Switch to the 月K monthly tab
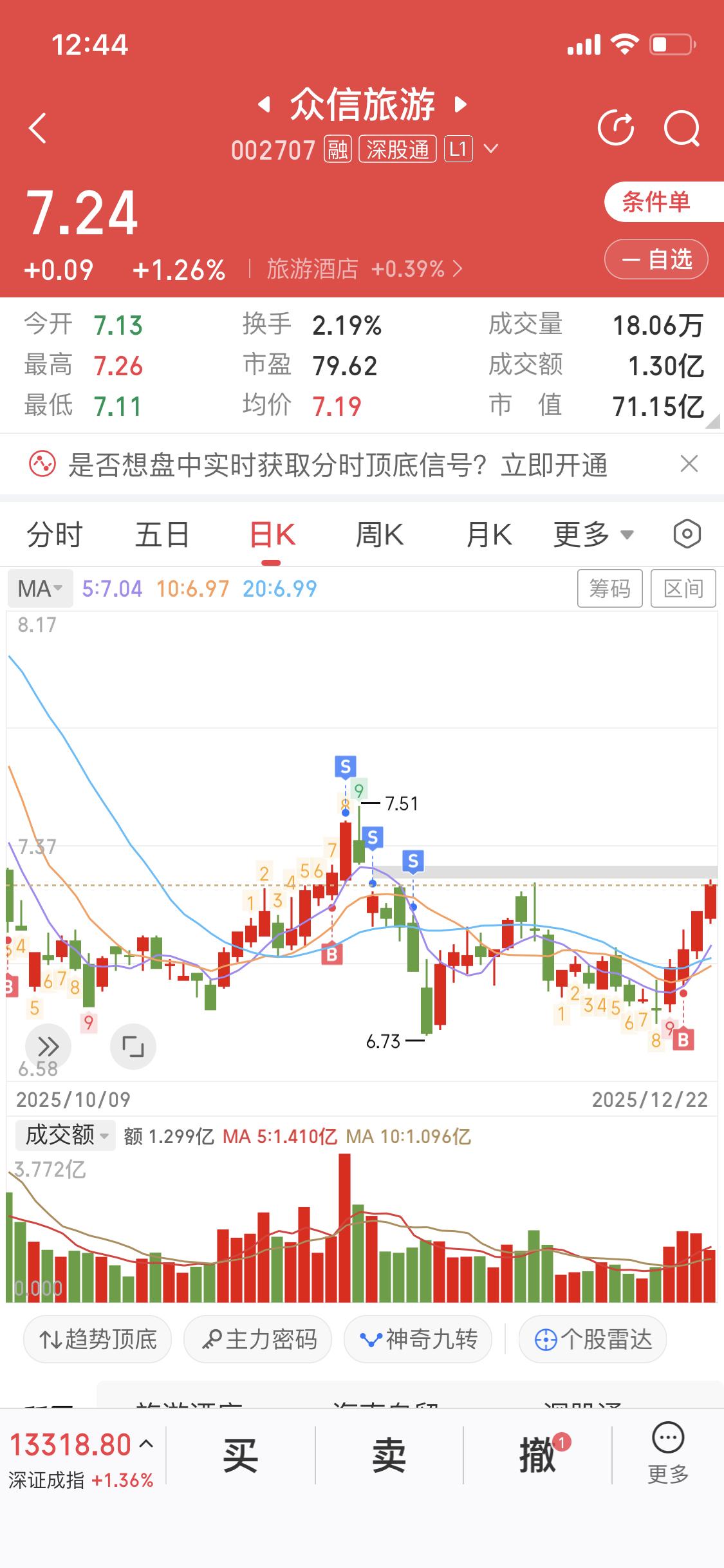The image size is (724, 1568). pos(487,534)
